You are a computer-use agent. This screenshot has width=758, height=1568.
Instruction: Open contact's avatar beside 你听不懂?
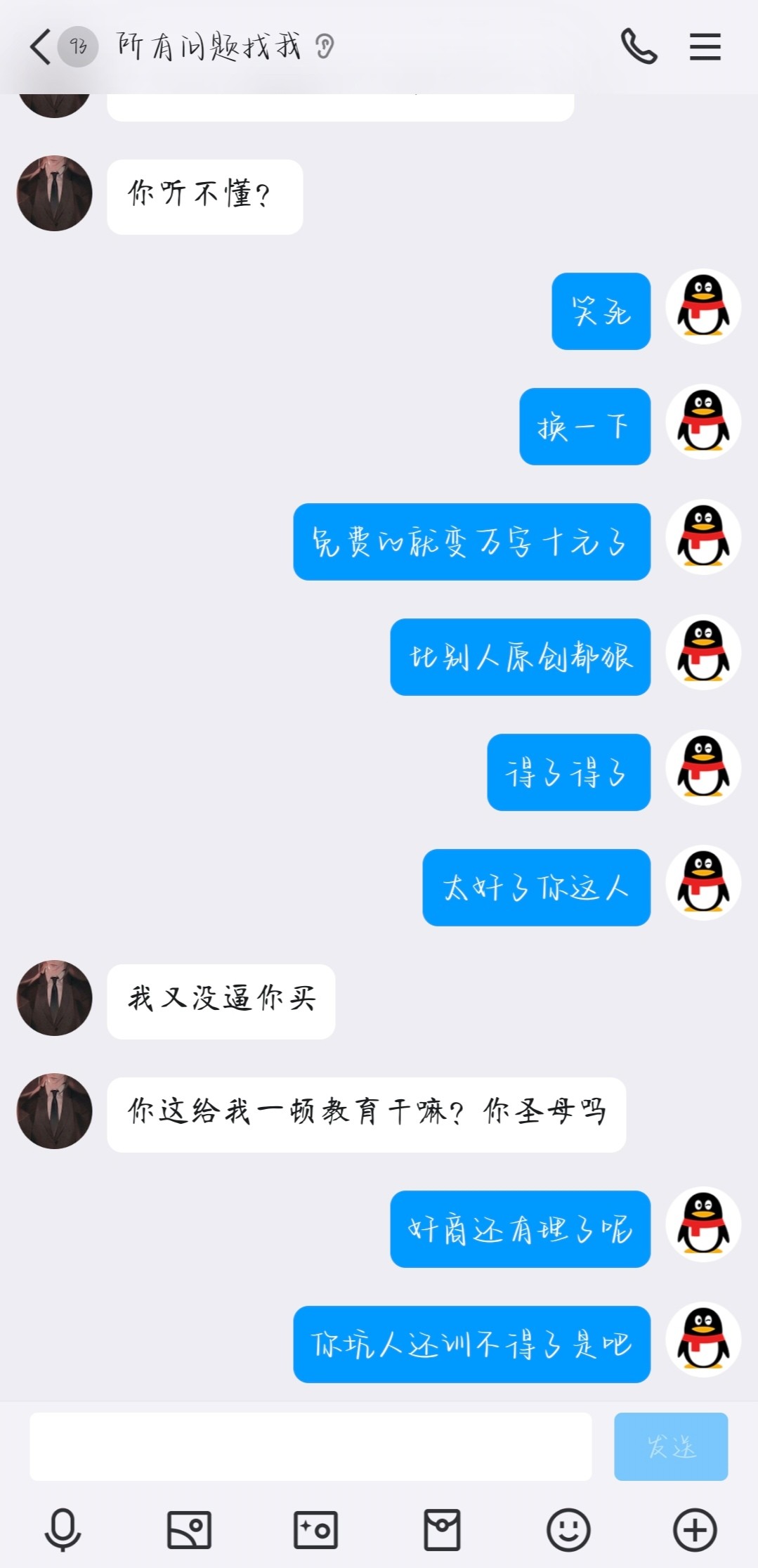click(55, 193)
